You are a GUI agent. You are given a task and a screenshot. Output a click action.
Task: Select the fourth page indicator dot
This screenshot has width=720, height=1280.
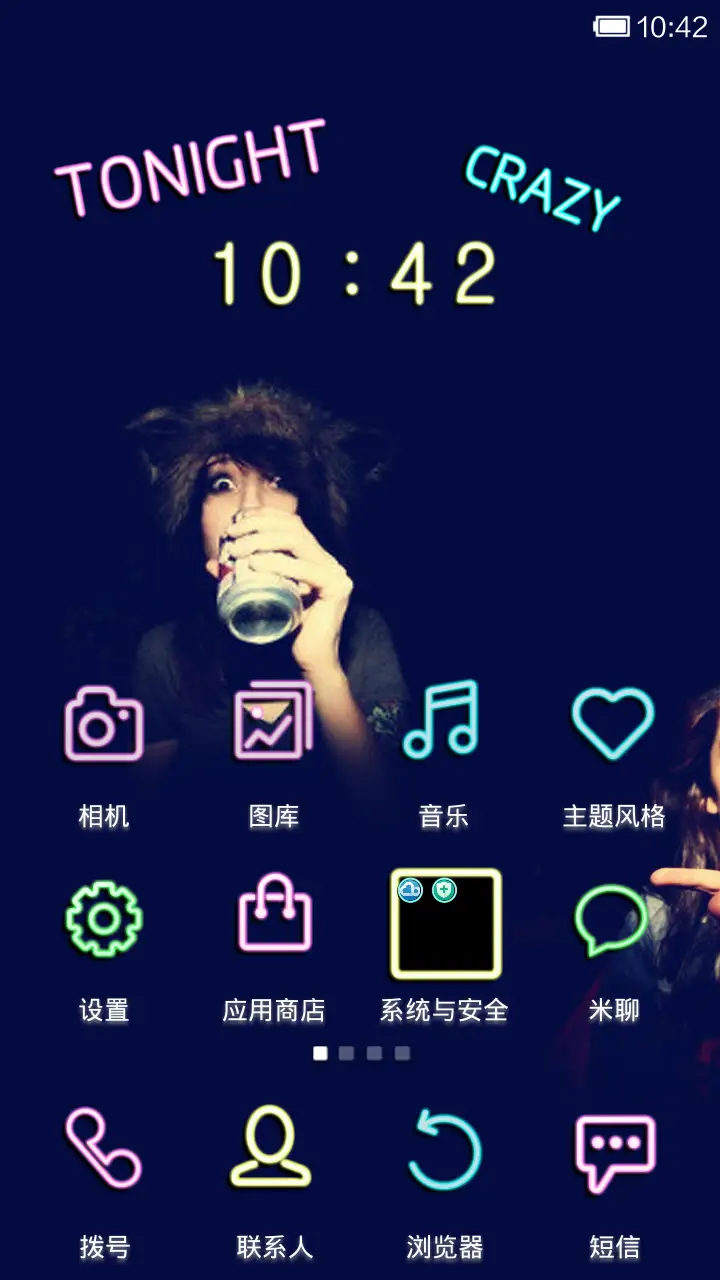404,1052
